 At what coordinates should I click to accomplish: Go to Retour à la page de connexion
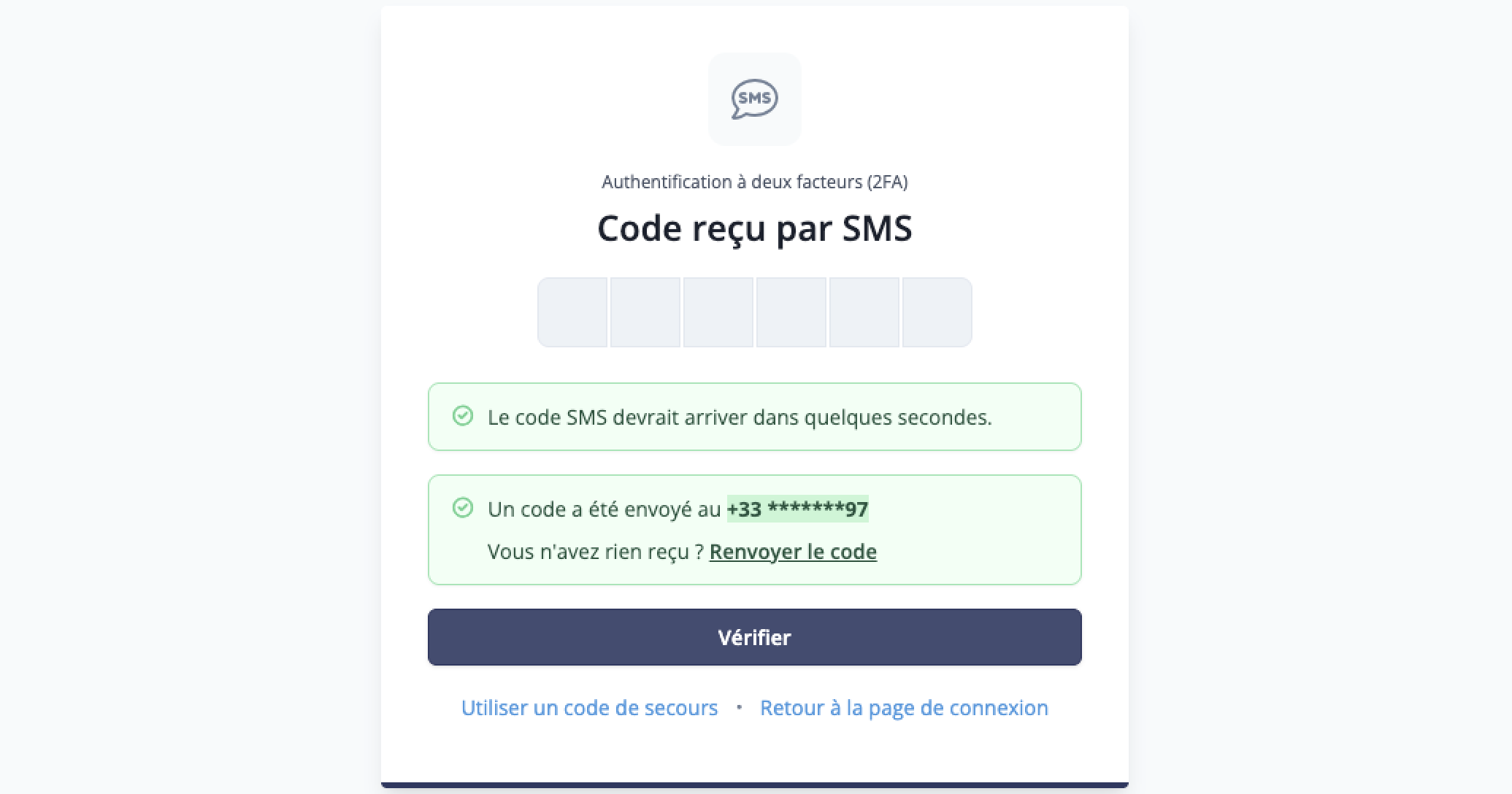904,708
